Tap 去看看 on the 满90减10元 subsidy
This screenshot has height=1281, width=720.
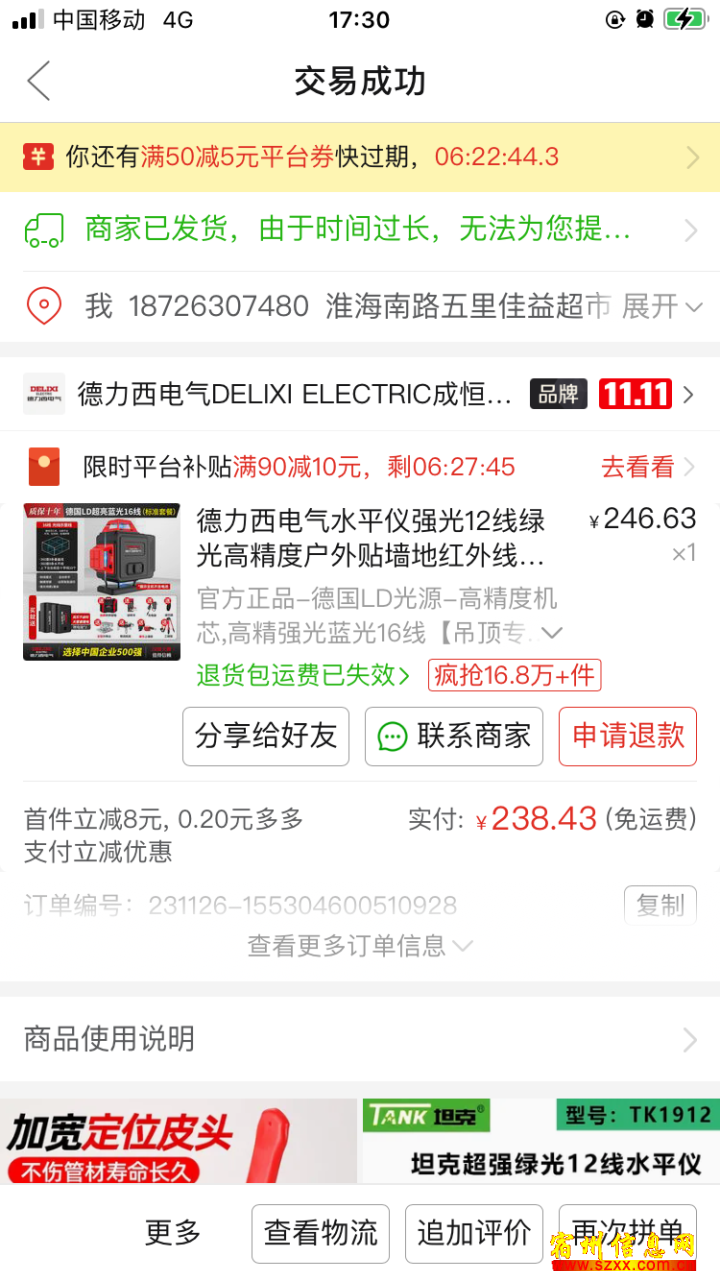pos(649,467)
